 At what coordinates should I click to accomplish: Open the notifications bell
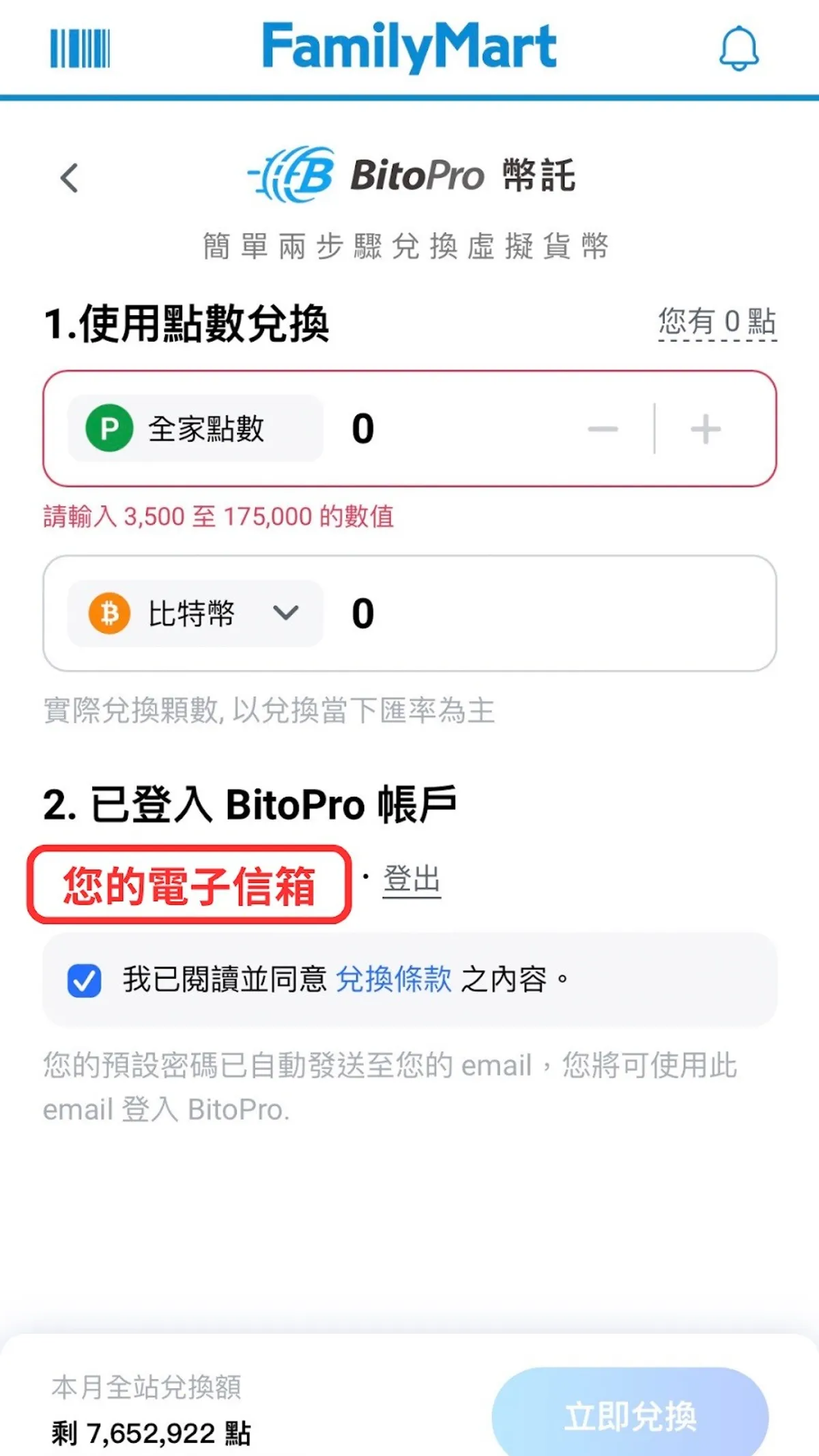click(x=738, y=48)
